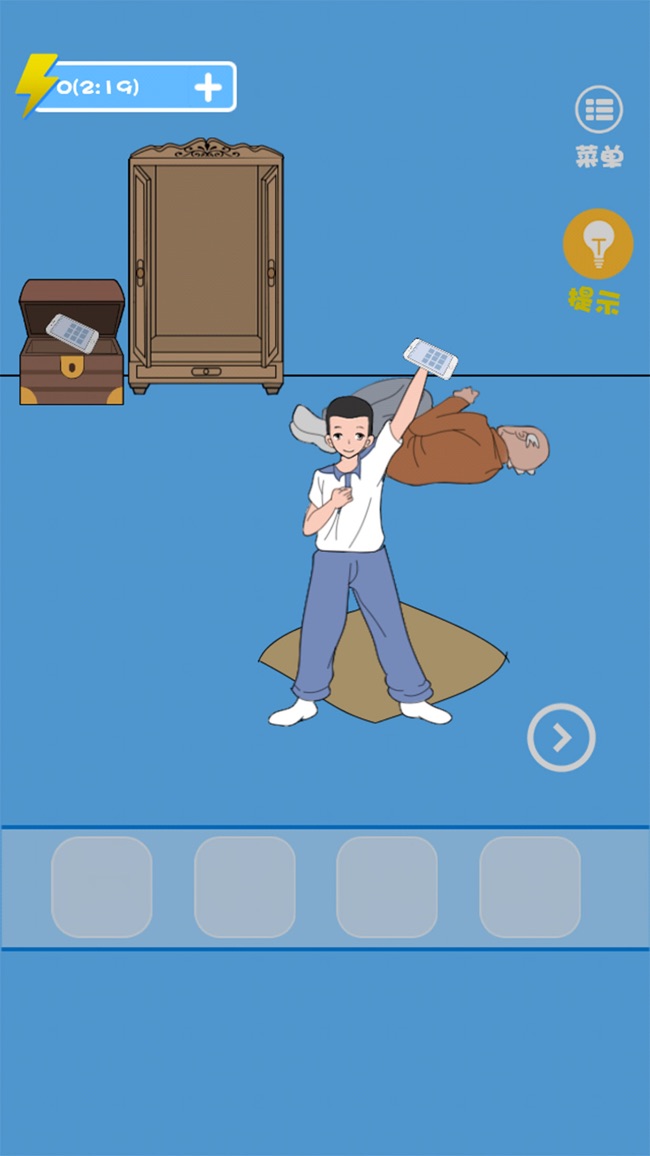Screen dimensions: 650x1156
Task: Go to next scene arrow
Action: pyautogui.click(x=561, y=738)
